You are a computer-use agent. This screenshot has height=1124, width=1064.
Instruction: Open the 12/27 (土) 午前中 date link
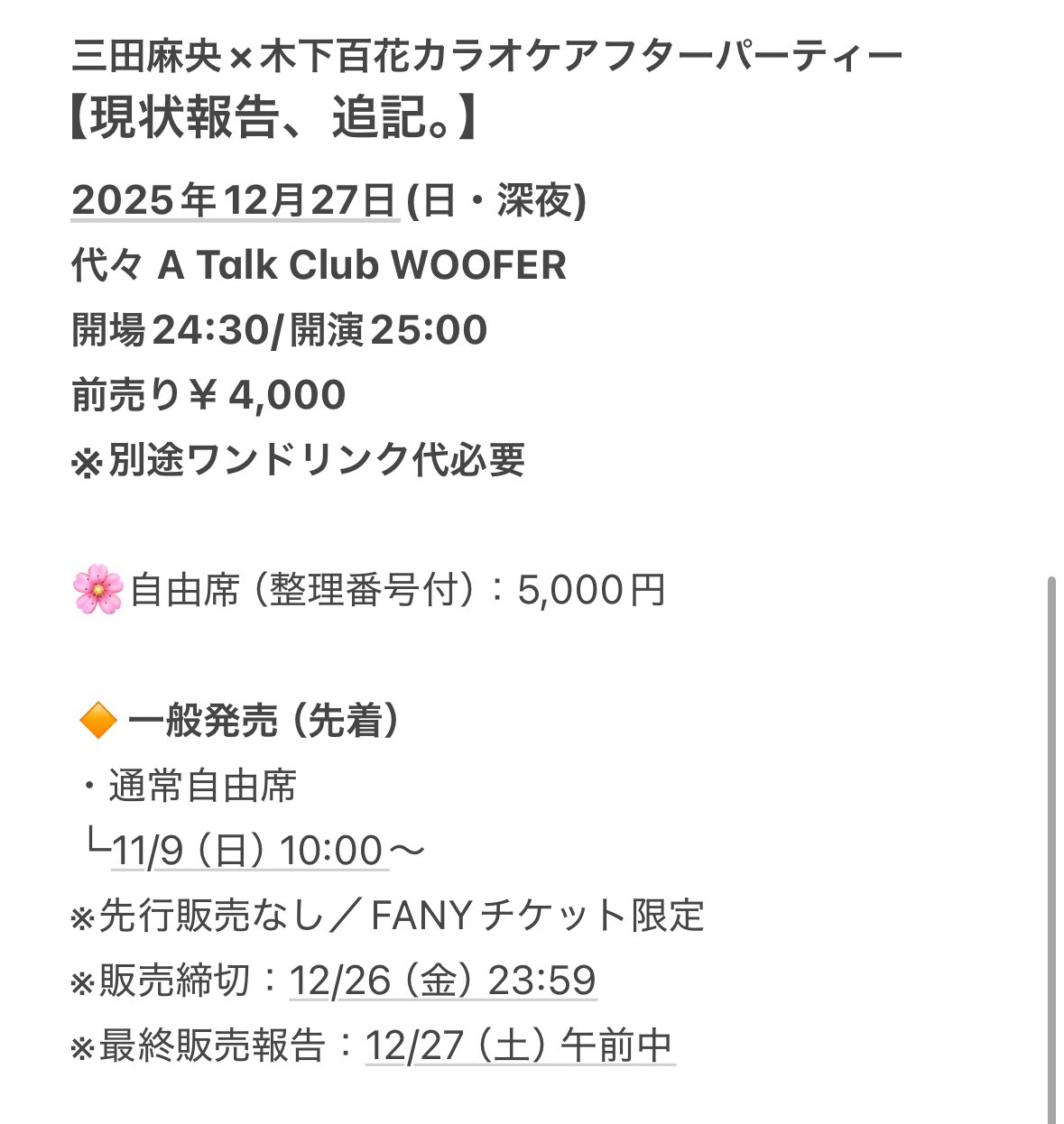520,1046
